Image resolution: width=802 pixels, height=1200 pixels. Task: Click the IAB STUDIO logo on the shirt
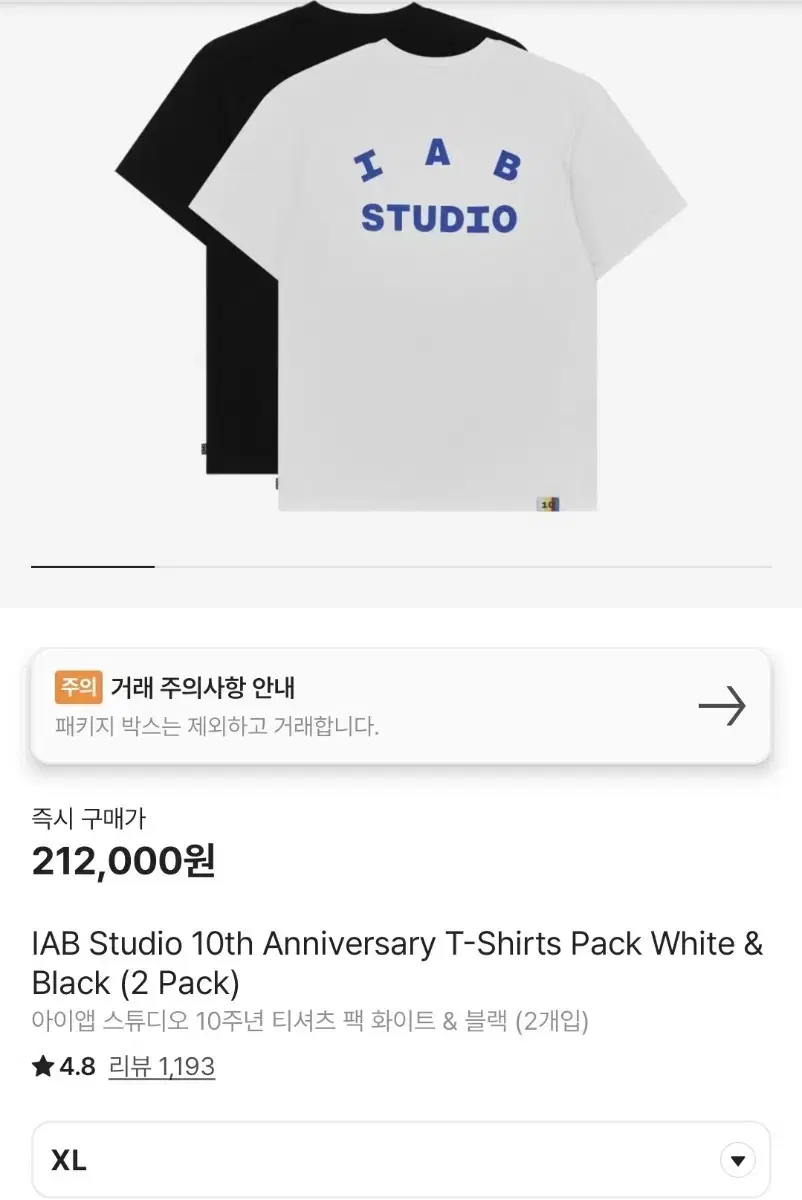tap(437, 190)
